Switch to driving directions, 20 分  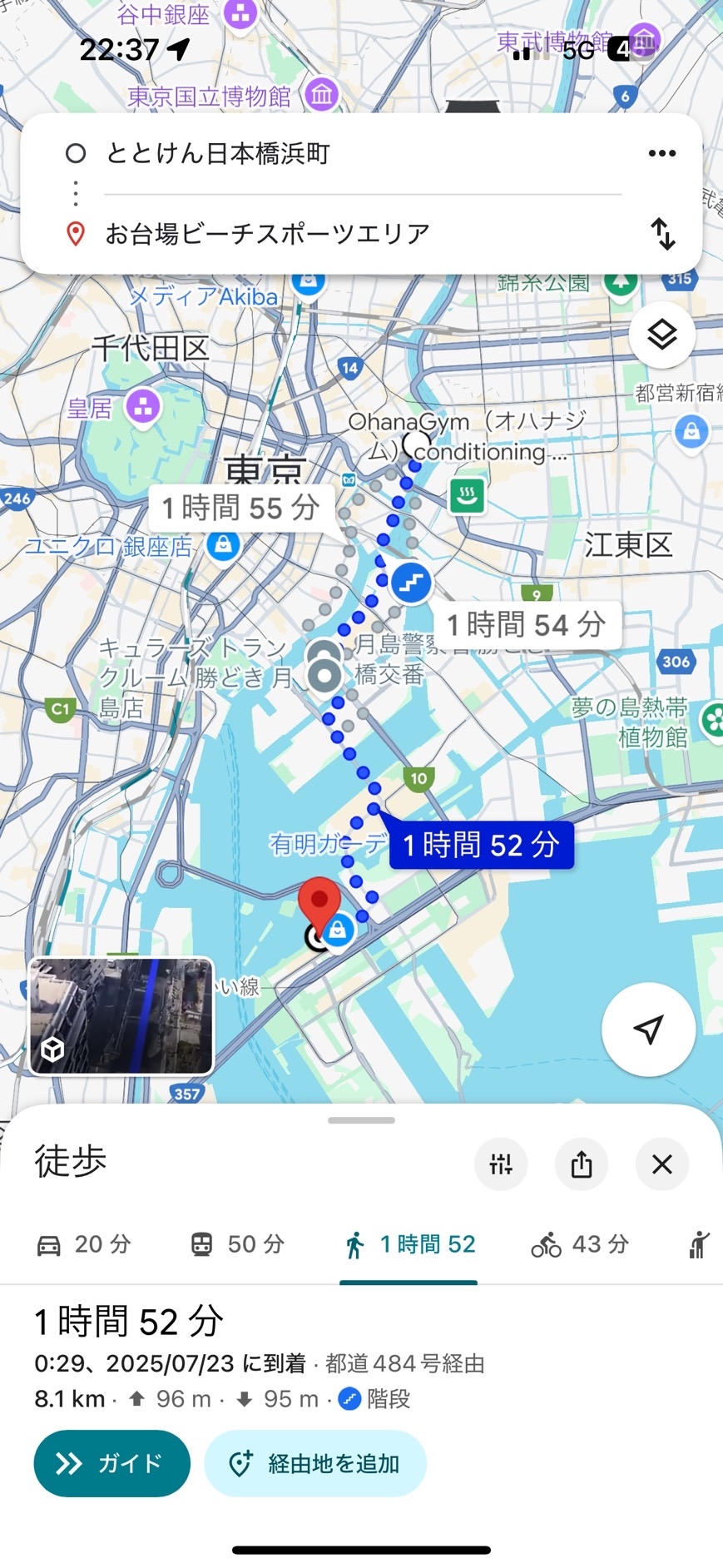click(x=84, y=1244)
